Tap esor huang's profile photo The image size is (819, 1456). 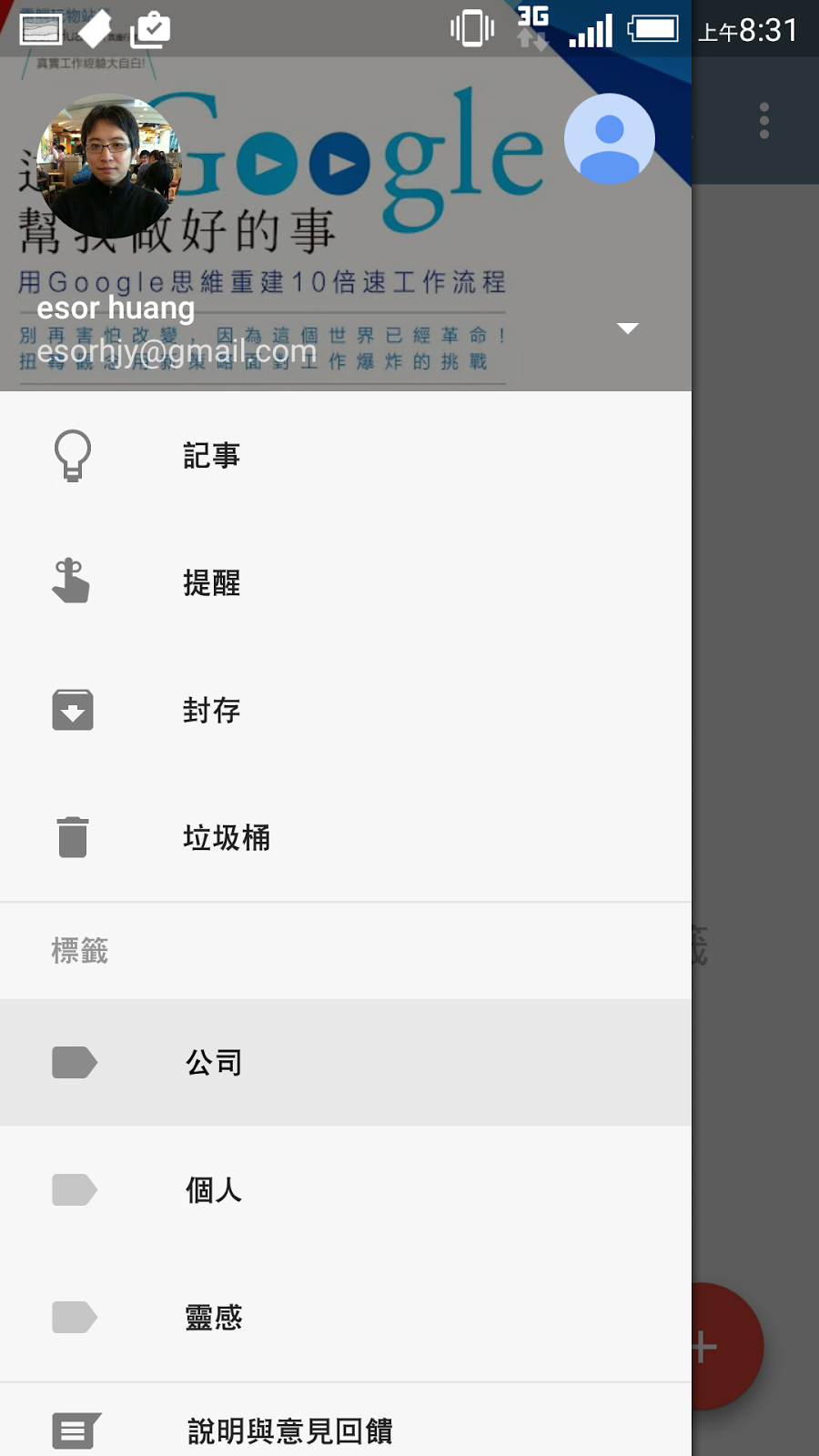109,166
